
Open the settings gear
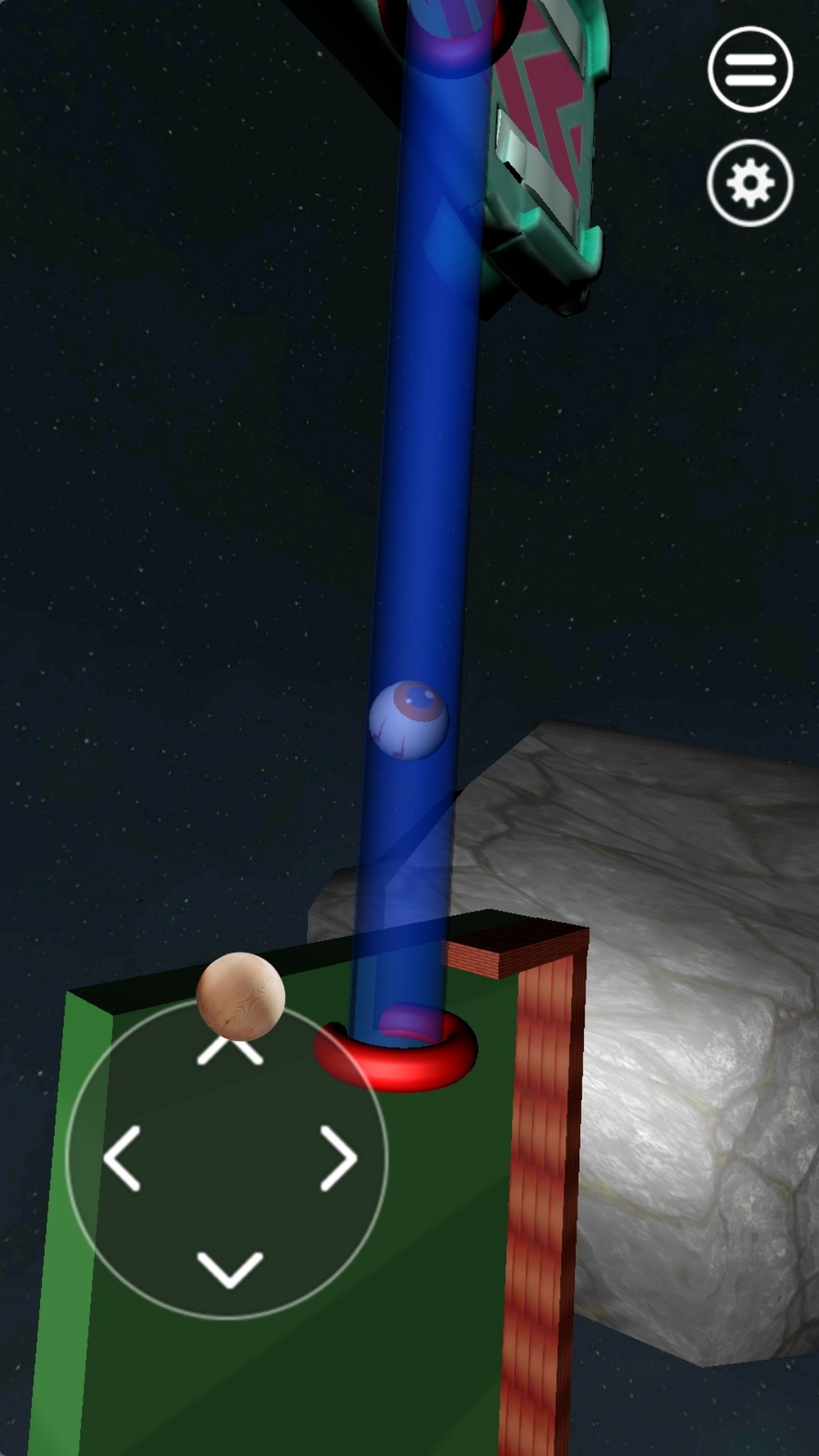750,183
